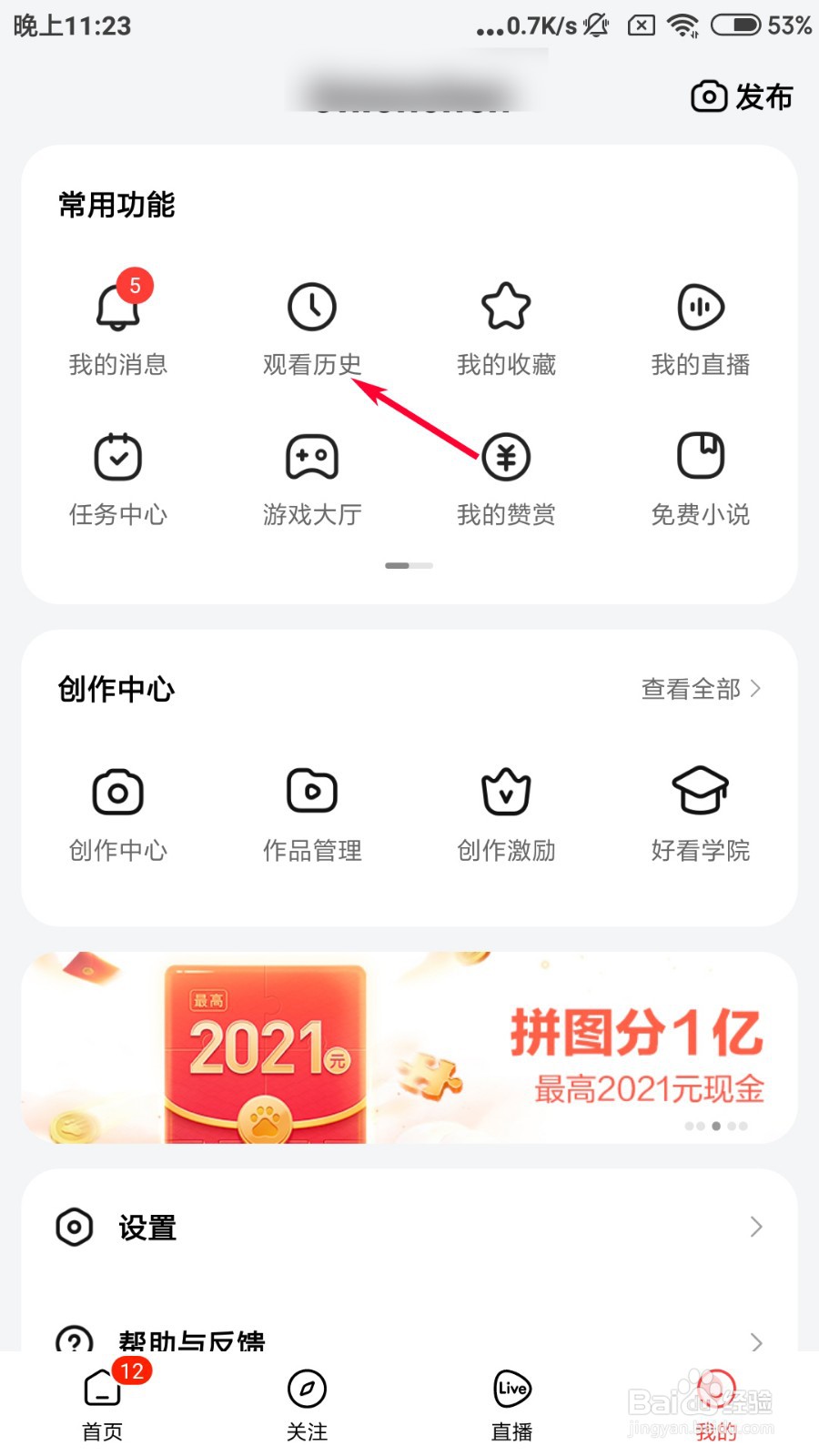This screenshot has height=1456, width=819.
Task: Open 观看历史 watch history
Action: click(x=310, y=328)
